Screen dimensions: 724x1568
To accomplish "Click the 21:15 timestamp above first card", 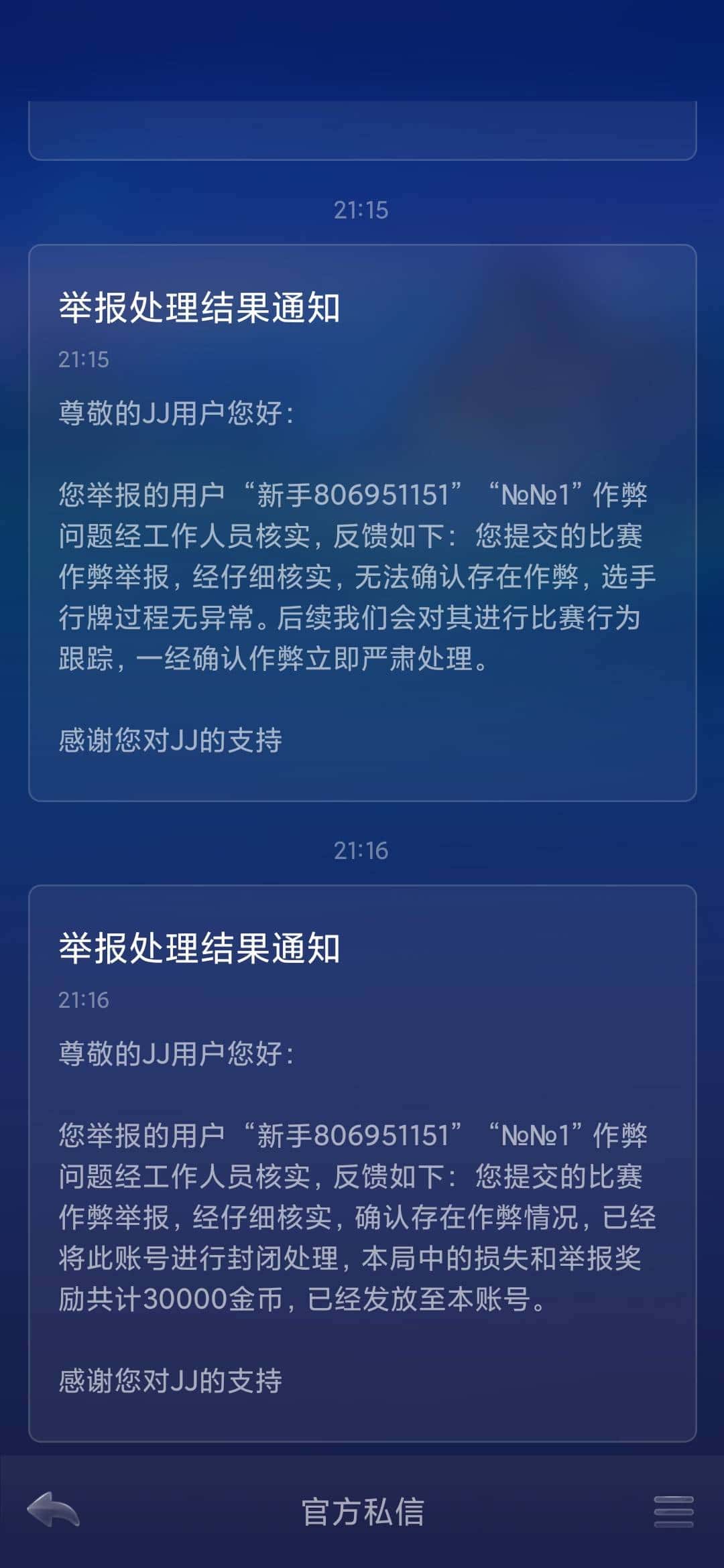I will [362, 208].
